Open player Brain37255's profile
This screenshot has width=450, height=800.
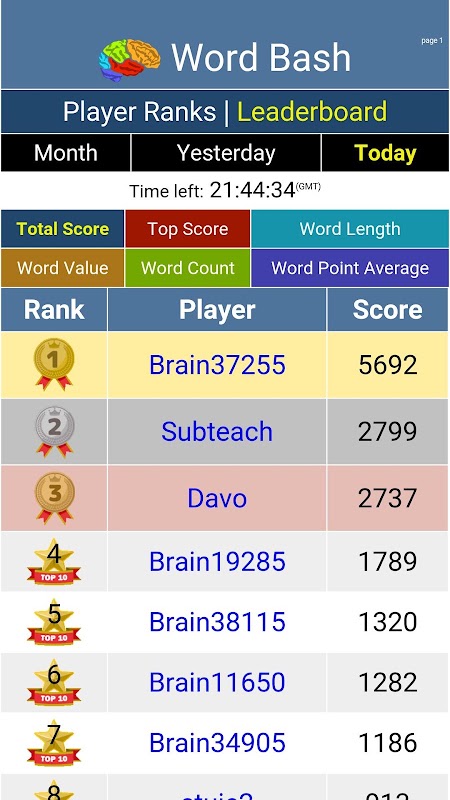tap(217, 365)
